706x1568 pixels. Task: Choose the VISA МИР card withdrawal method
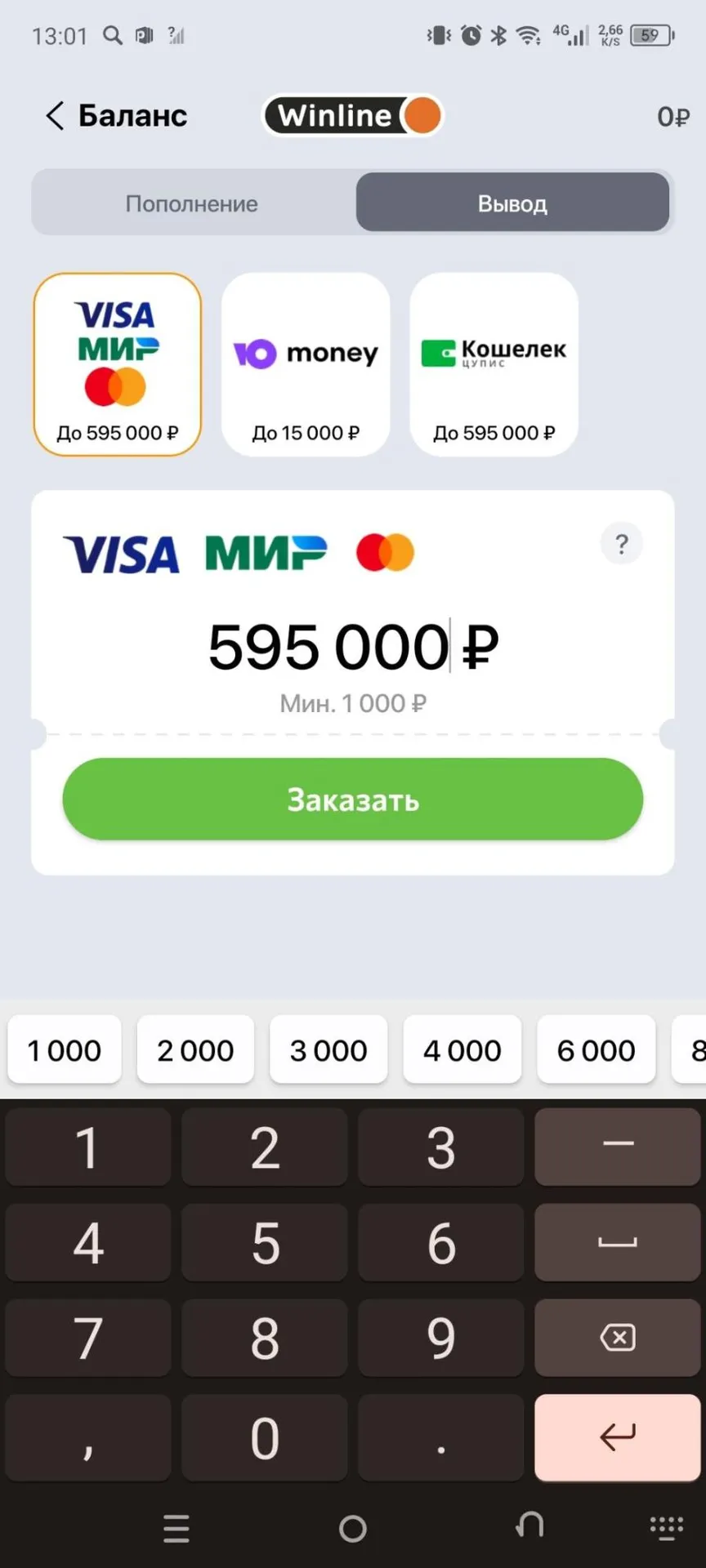coord(118,364)
